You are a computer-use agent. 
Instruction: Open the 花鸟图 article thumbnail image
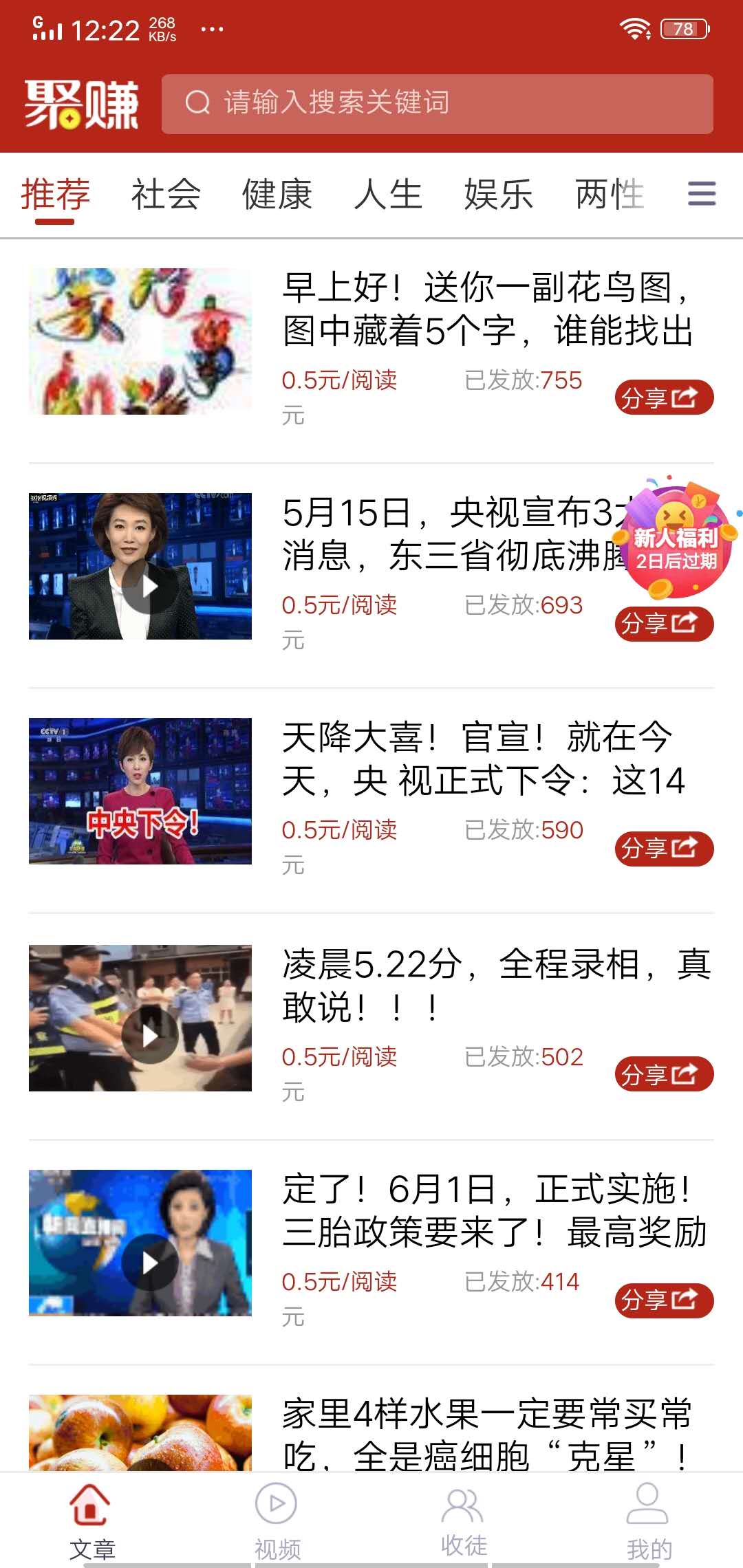[140, 340]
